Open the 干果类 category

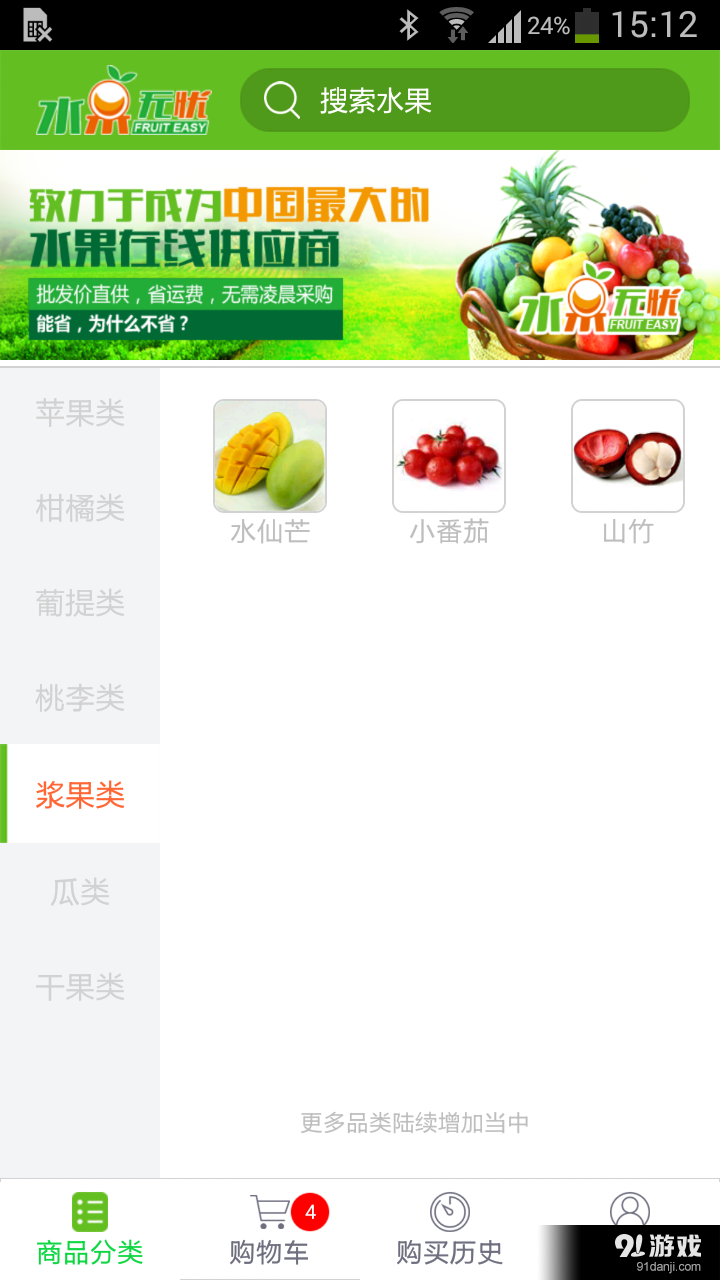[80, 987]
